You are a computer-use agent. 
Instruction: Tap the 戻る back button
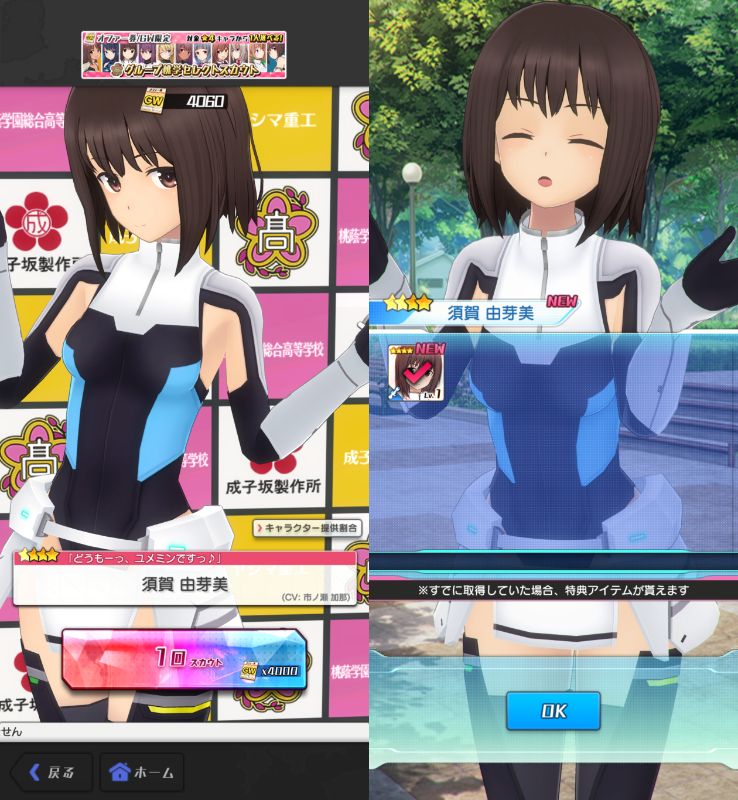(x=52, y=772)
